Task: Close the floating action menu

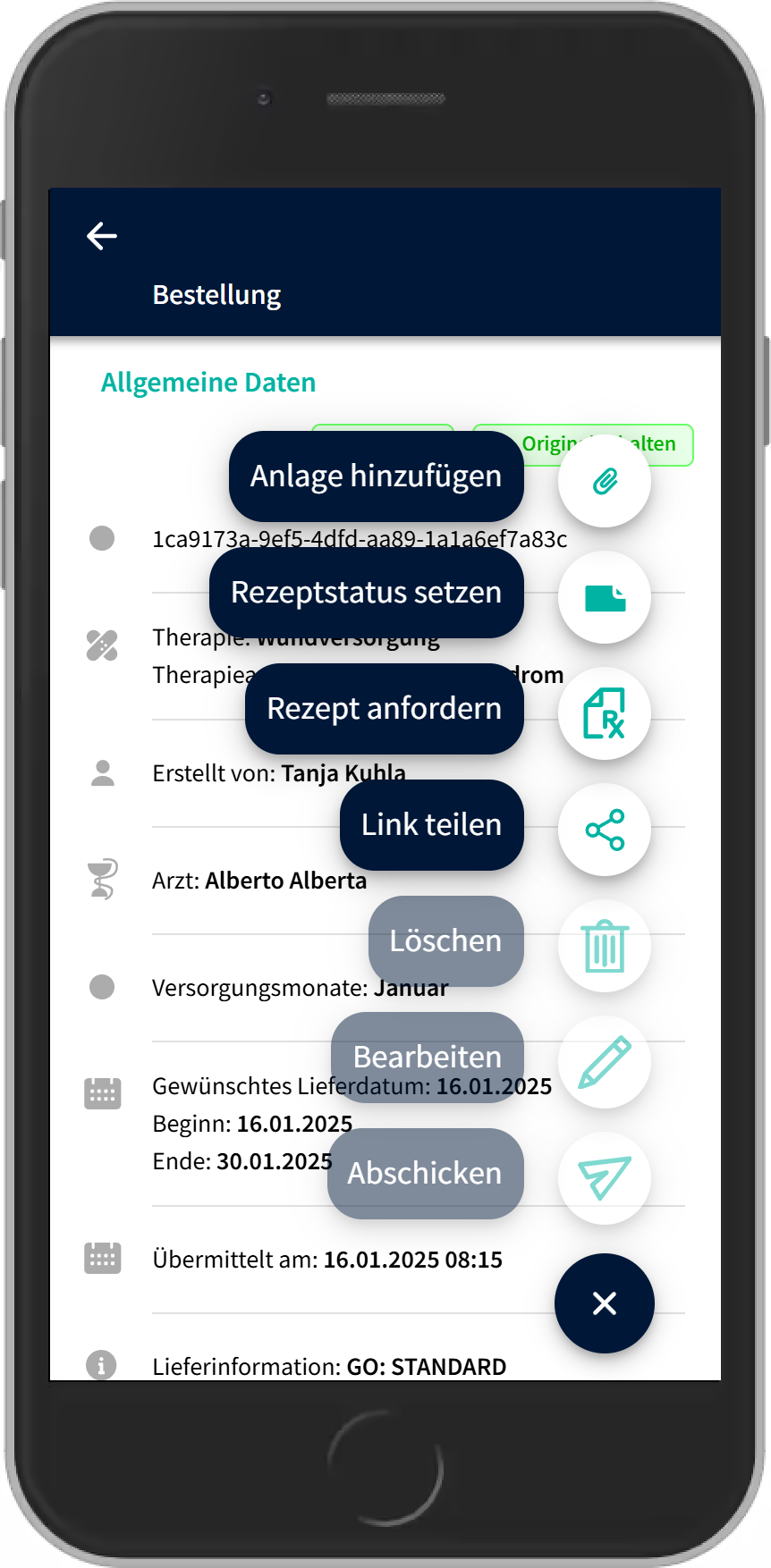Action: point(605,1303)
